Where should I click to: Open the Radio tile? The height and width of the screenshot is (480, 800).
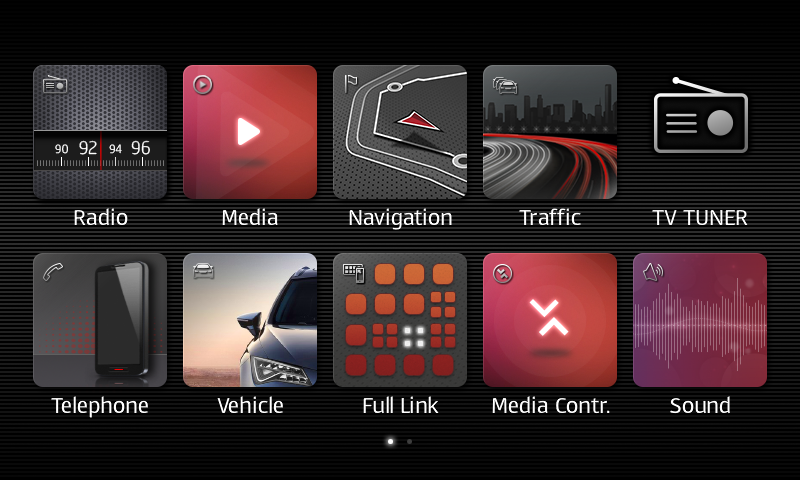coord(100,132)
